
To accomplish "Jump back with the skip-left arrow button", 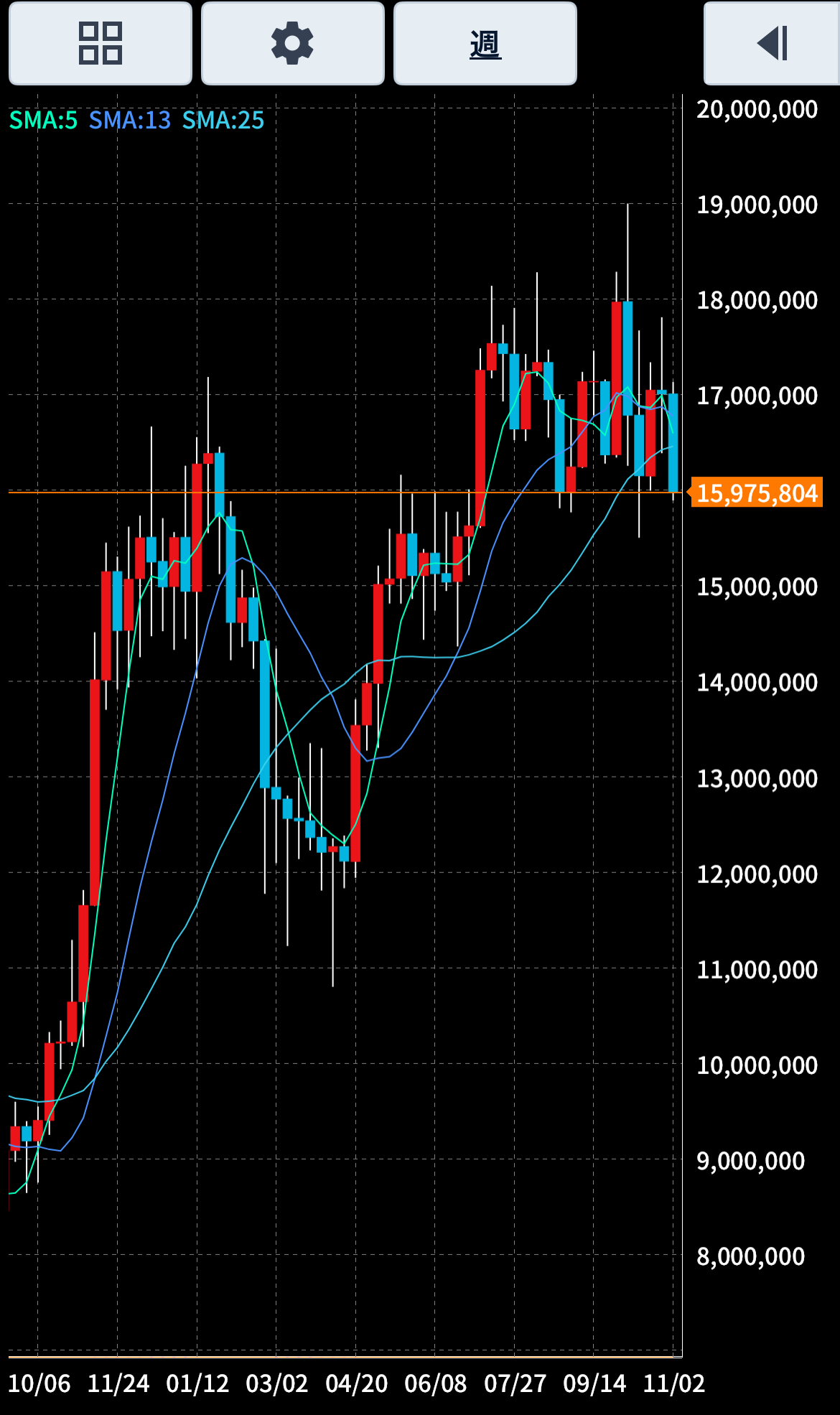I will coord(772,44).
